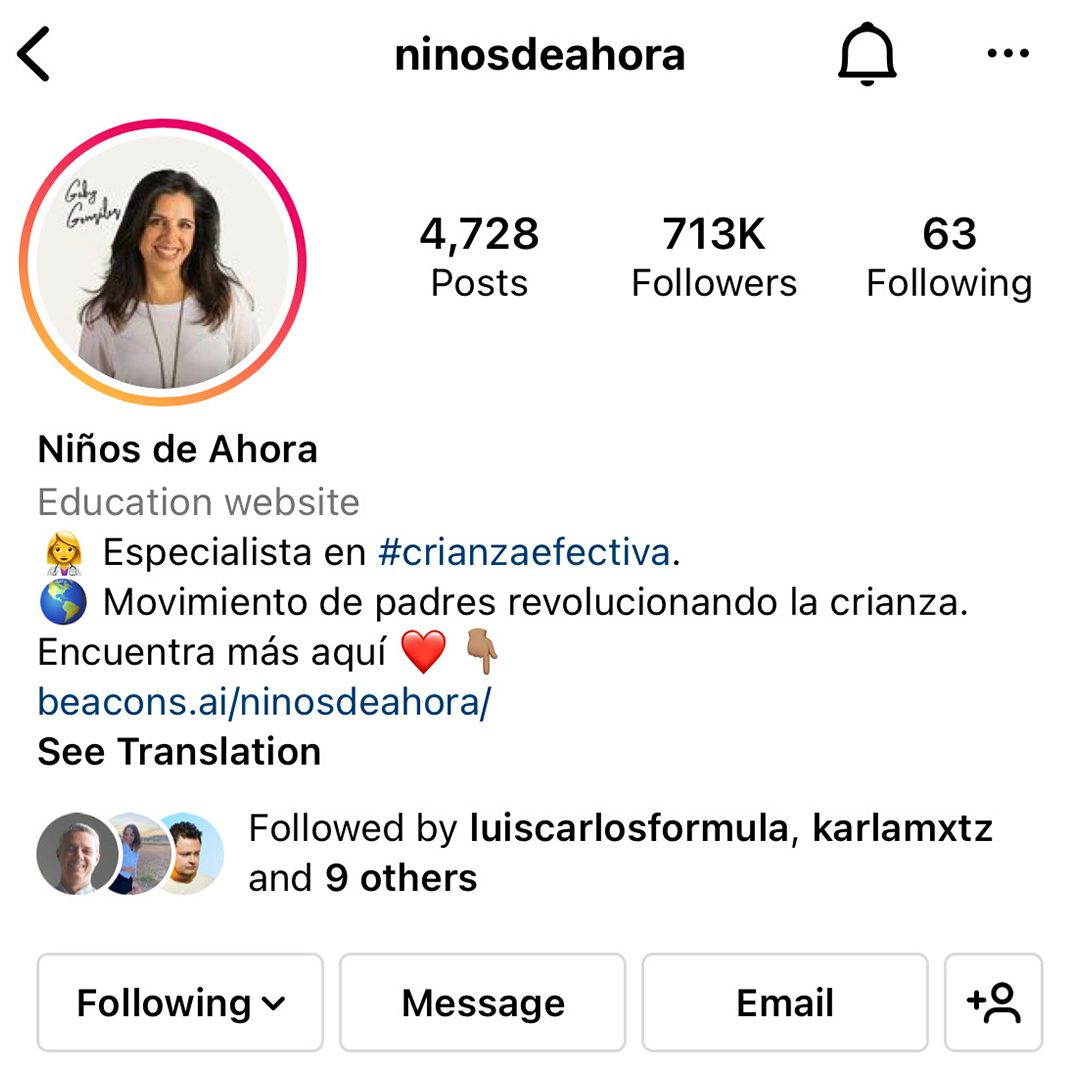
Task: View mutual followers luiscarlosformula and others
Action: click(x=620, y=853)
